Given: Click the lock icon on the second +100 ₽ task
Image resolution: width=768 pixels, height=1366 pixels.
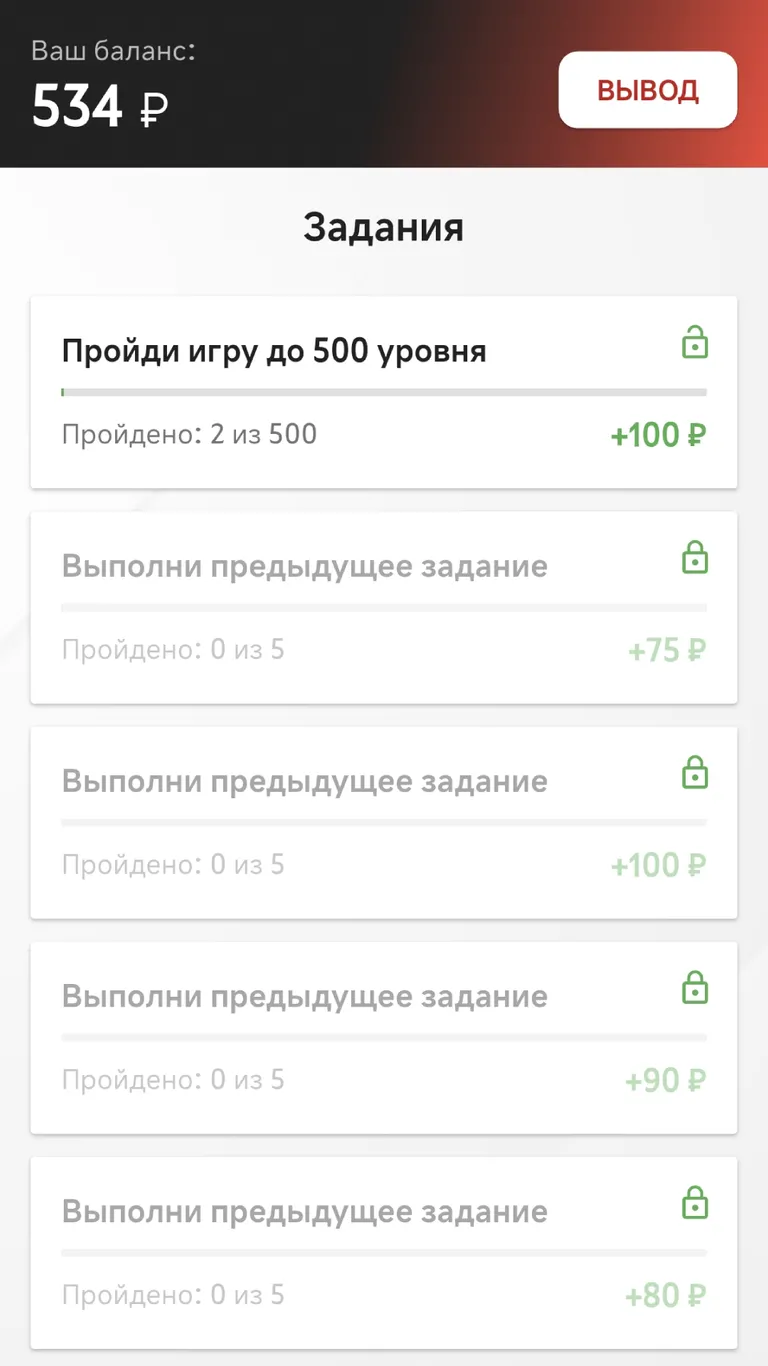Looking at the screenshot, I should coord(695,772).
